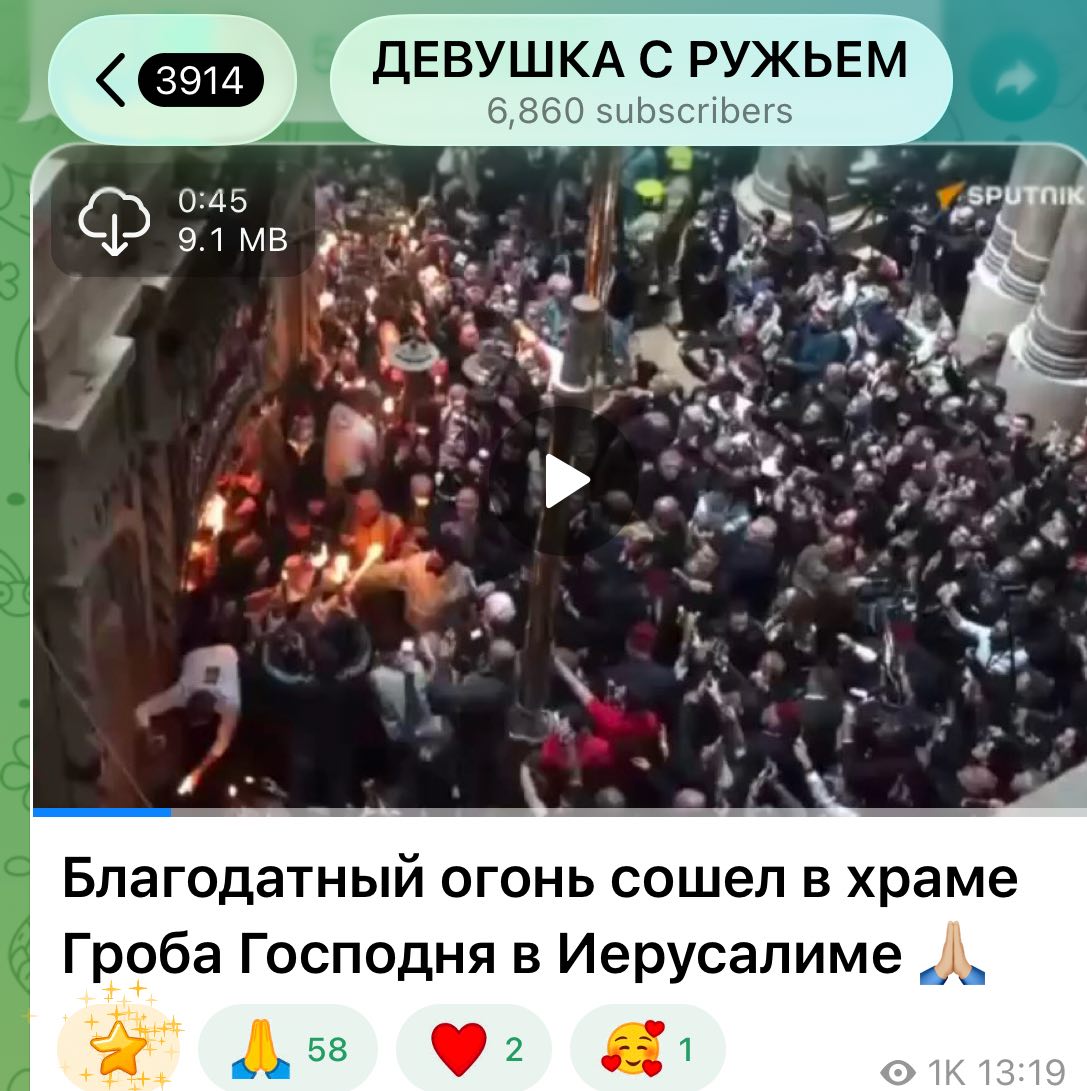Open ДЕВУШКА С РУЖЬЕМ channel info

click(640, 80)
